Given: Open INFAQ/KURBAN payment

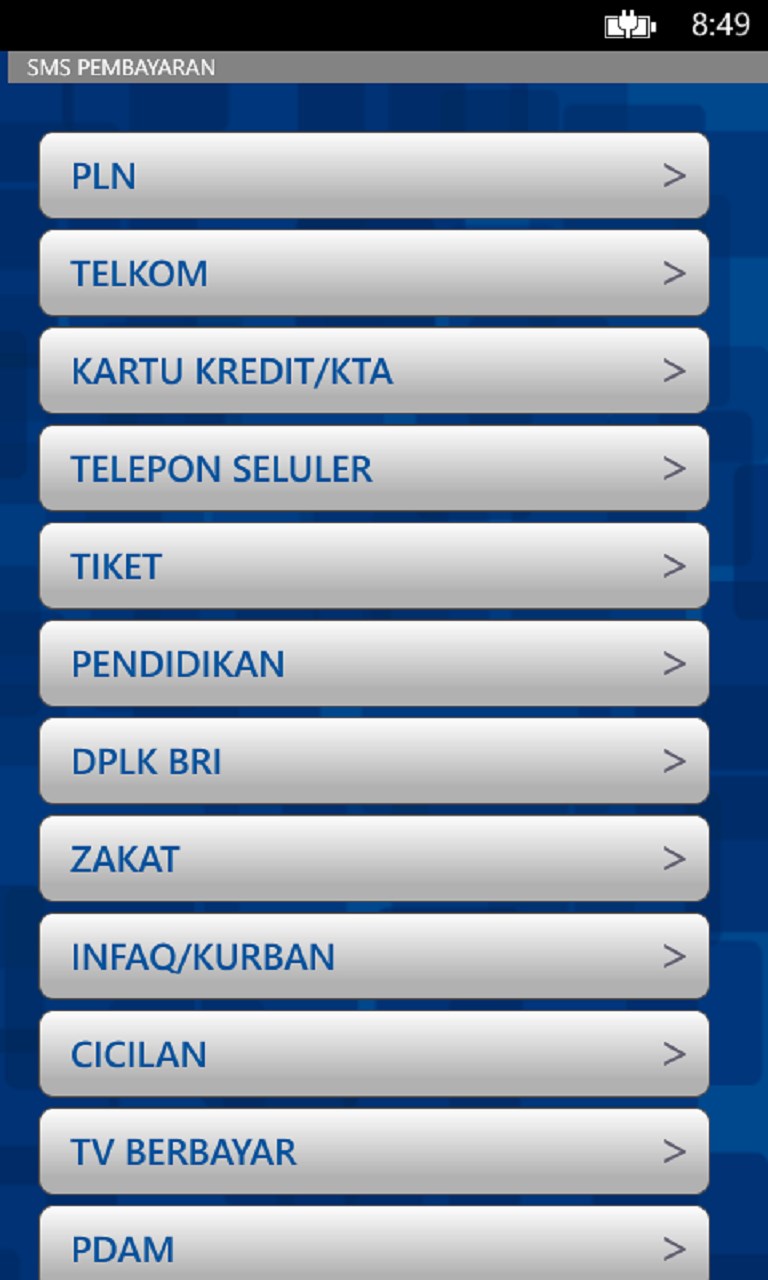Looking at the screenshot, I should [x=374, y=956].
